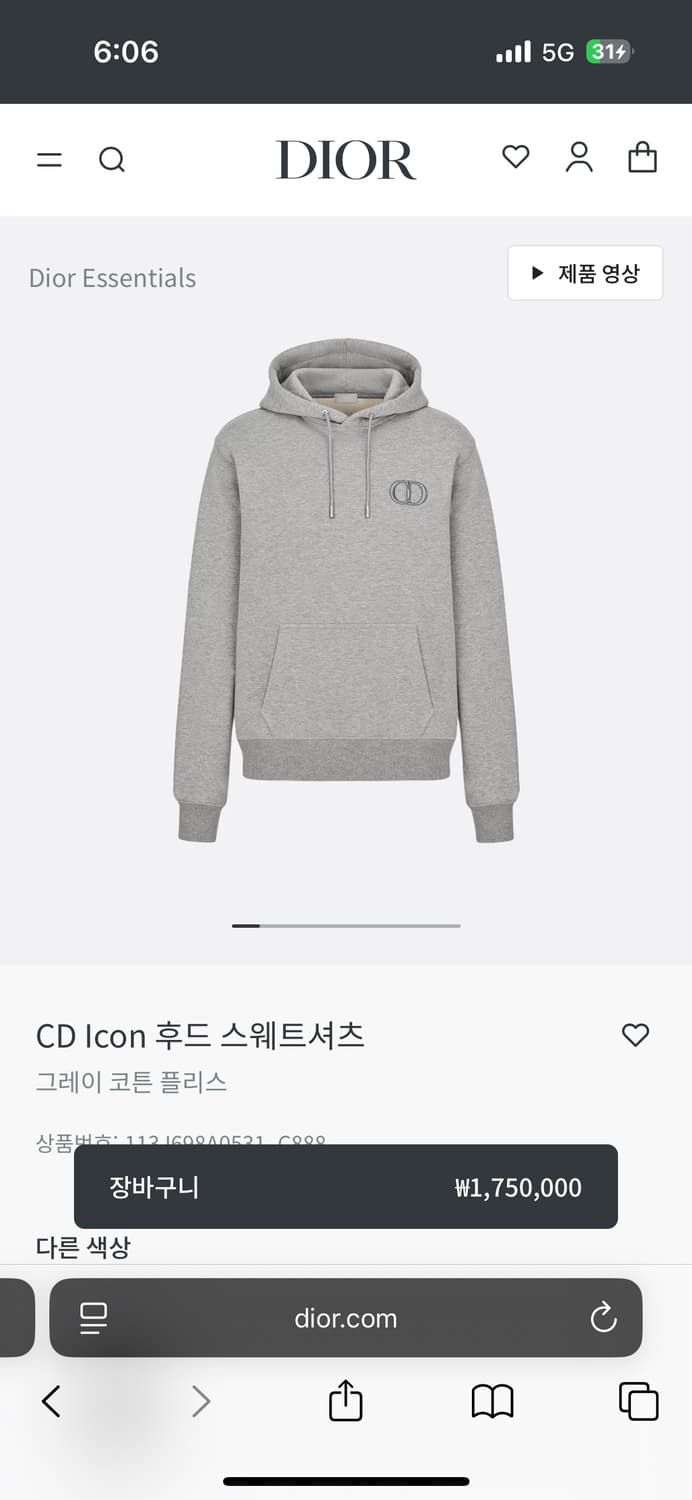Open Safari bookmarks

[x=492, y=1401]
